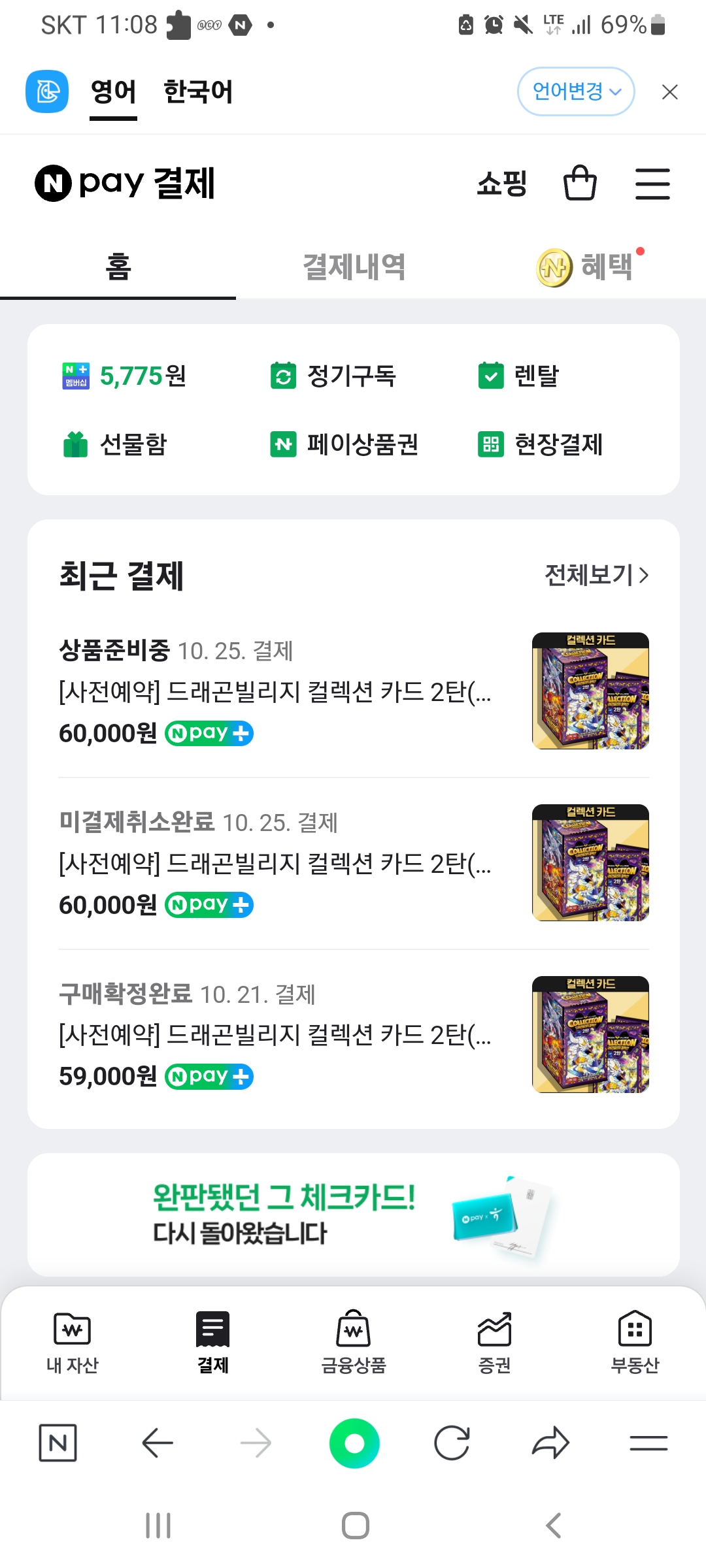Open the 구매확정완료 order for 59,000원
The width and height of the screenshot is (706, 1568).
click(x=275, y=1035)
